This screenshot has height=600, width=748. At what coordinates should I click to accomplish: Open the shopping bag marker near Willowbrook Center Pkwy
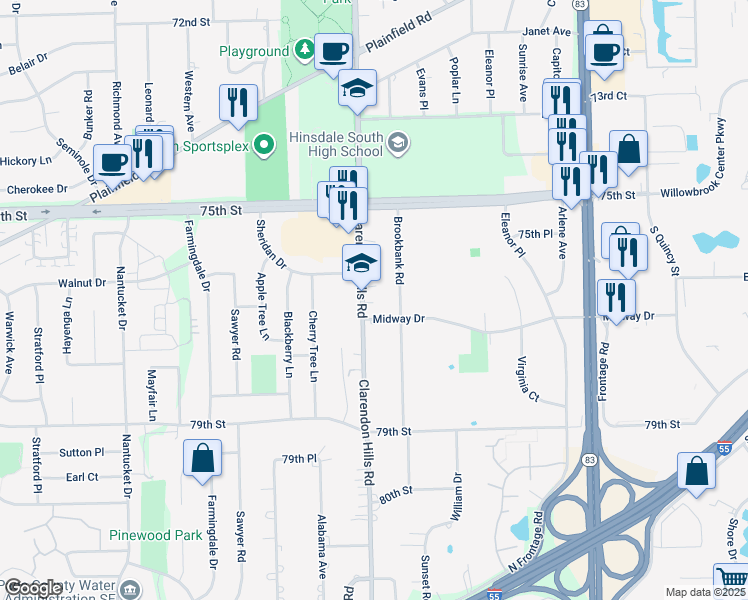pos(628,150)
